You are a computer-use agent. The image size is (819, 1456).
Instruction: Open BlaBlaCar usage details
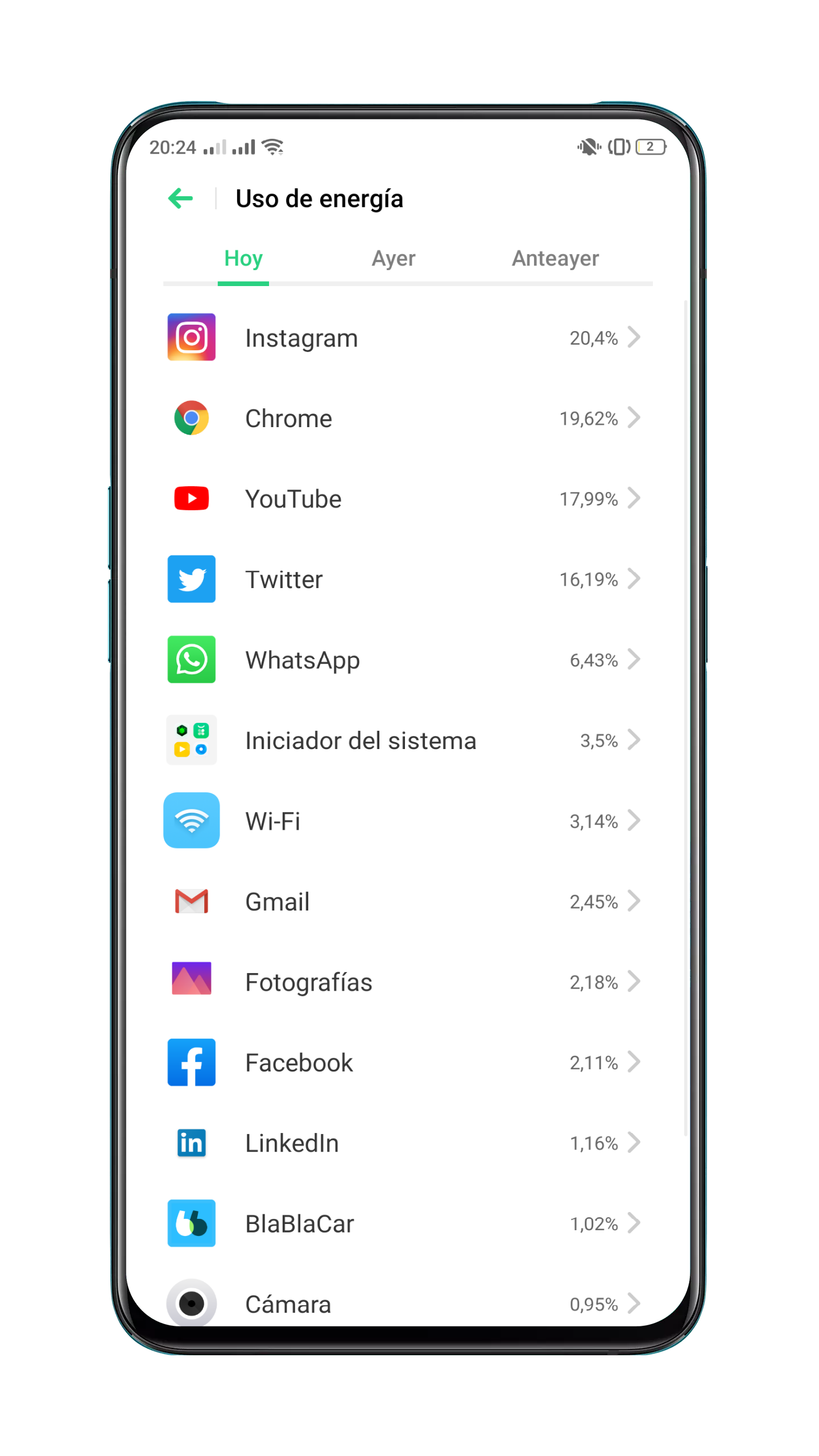[404, 1223]
